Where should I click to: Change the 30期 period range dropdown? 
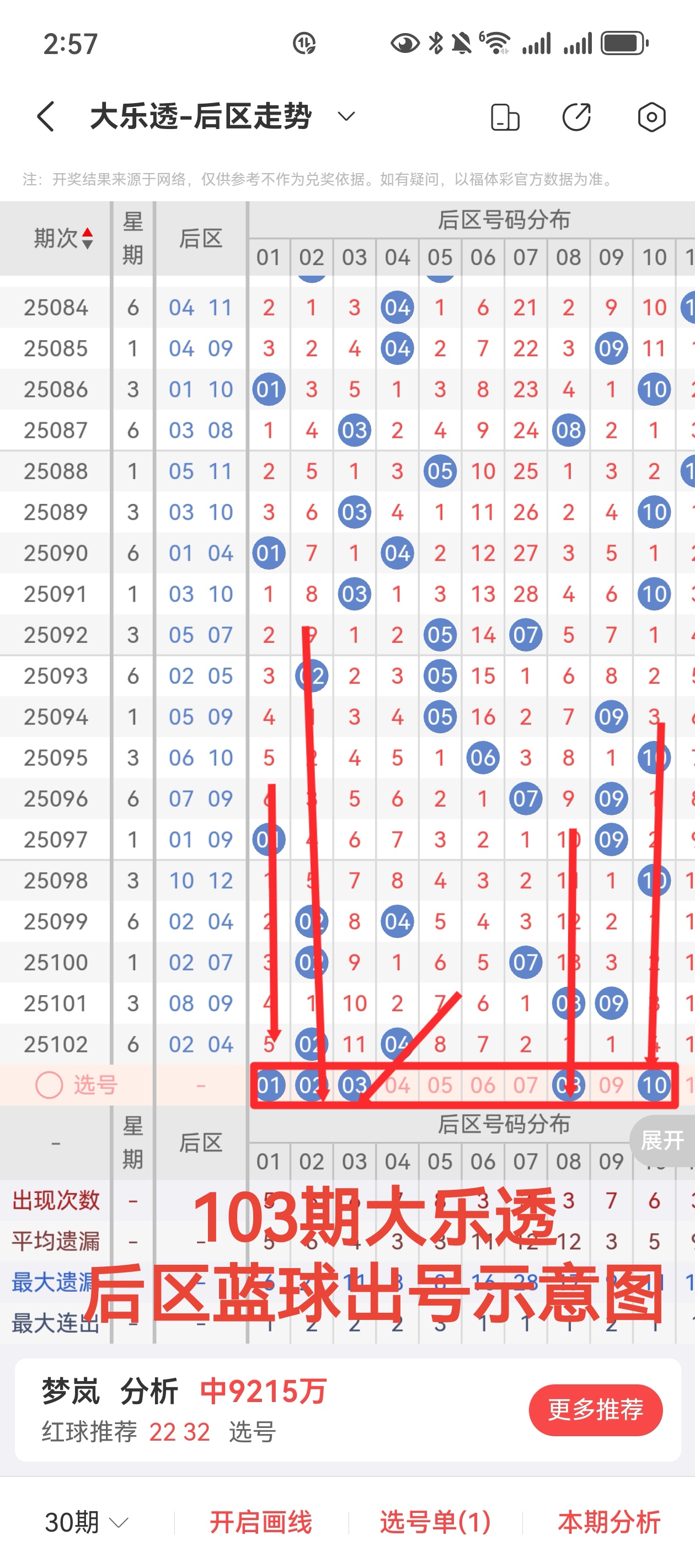coord(87,1522)
